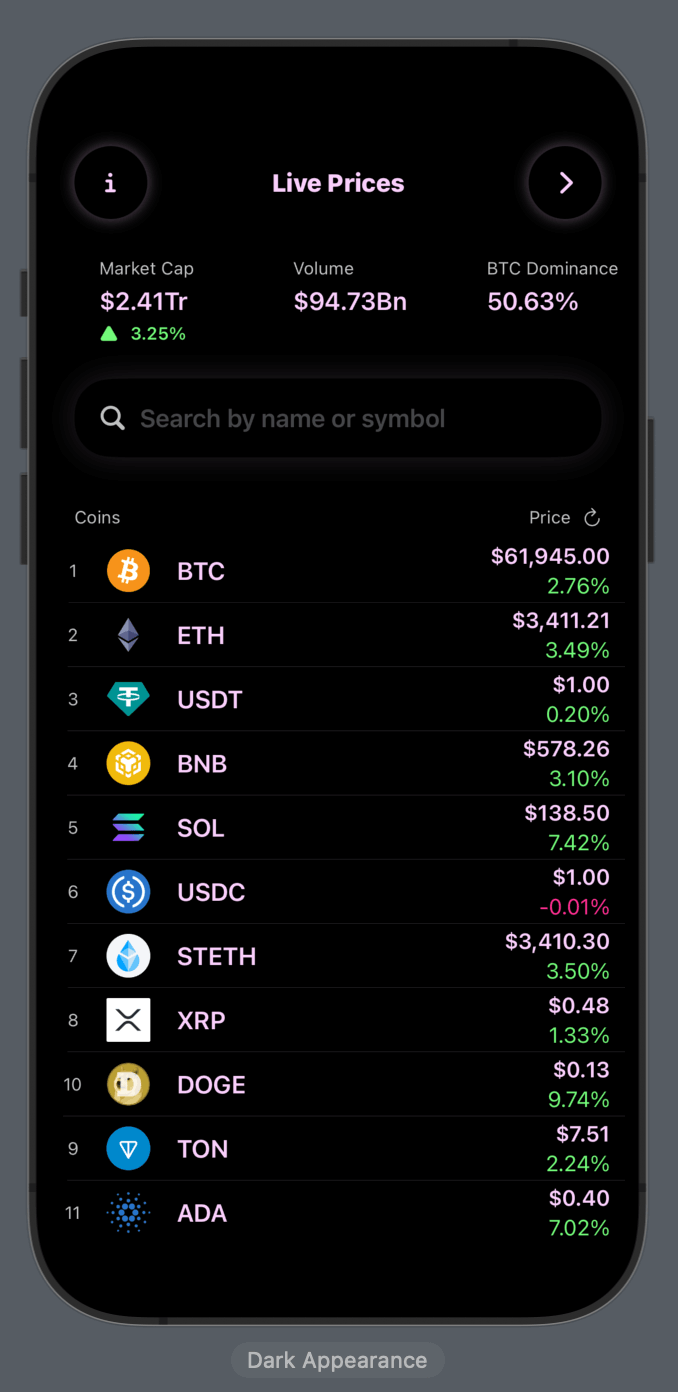Refresh prices with the reload icon
This screenshot has width=678, height=1392.
pyautogui.click(x=592, y=517)
